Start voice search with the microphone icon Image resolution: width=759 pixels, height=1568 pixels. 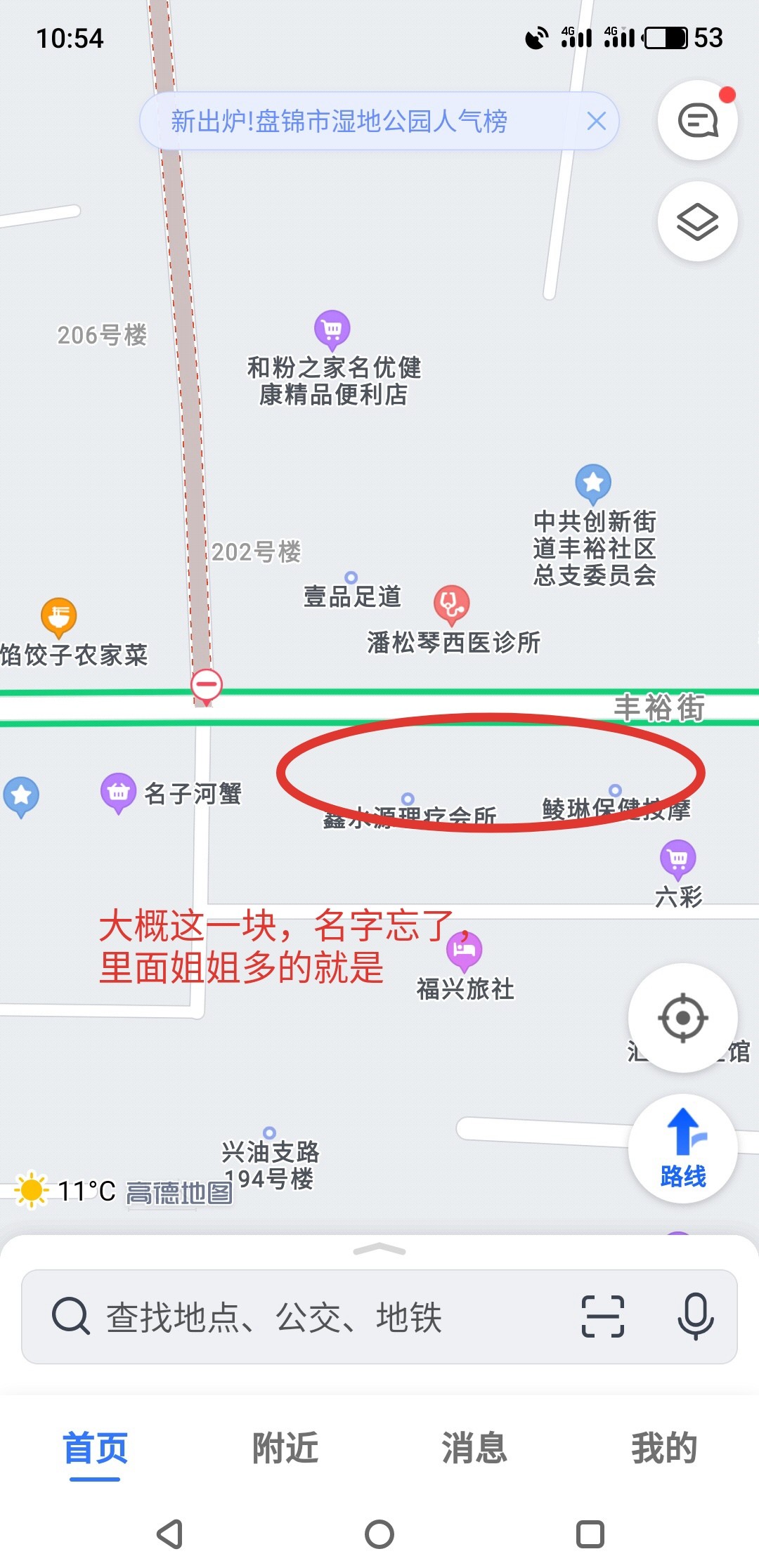[694, 1317]
